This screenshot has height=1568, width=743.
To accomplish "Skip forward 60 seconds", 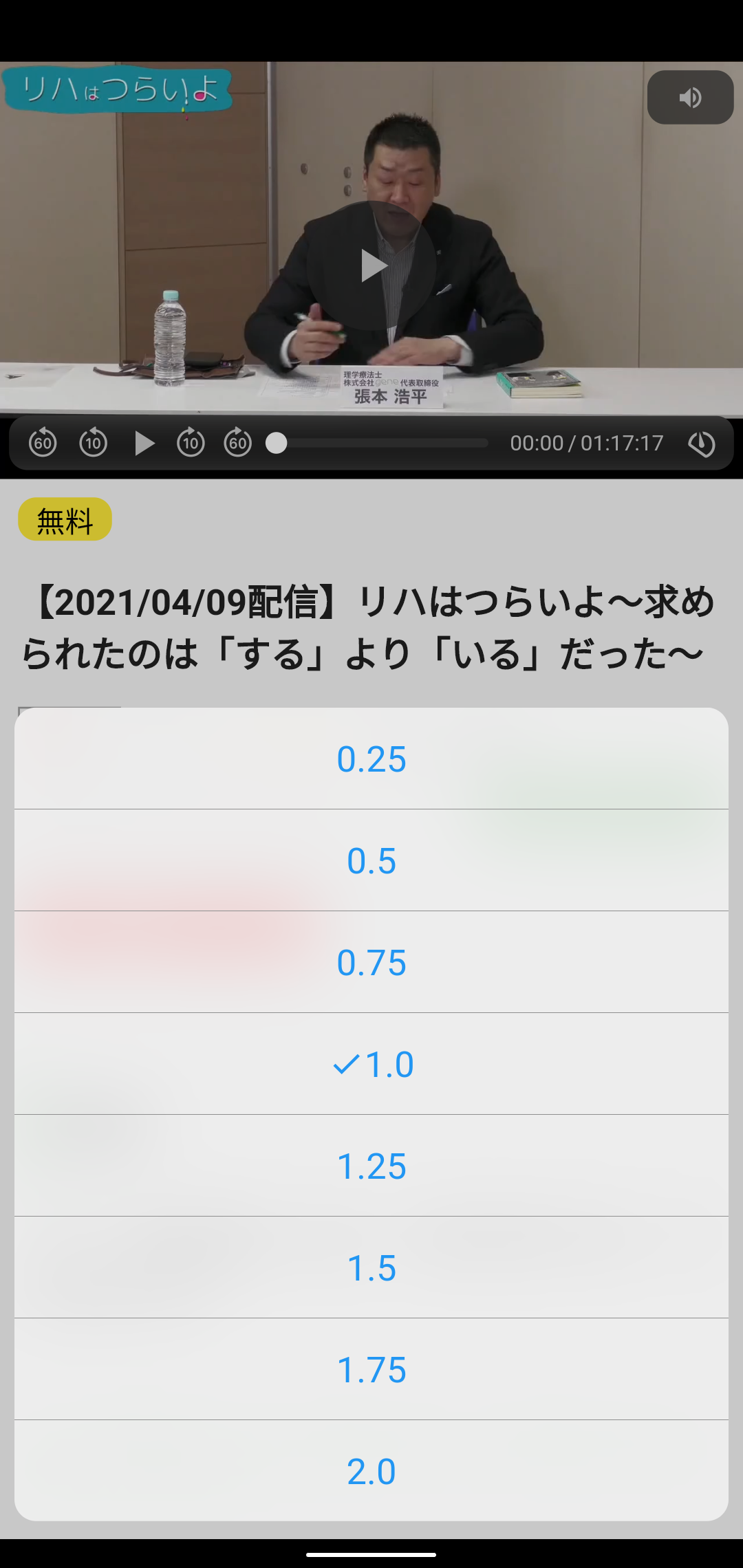I will 238,442.
